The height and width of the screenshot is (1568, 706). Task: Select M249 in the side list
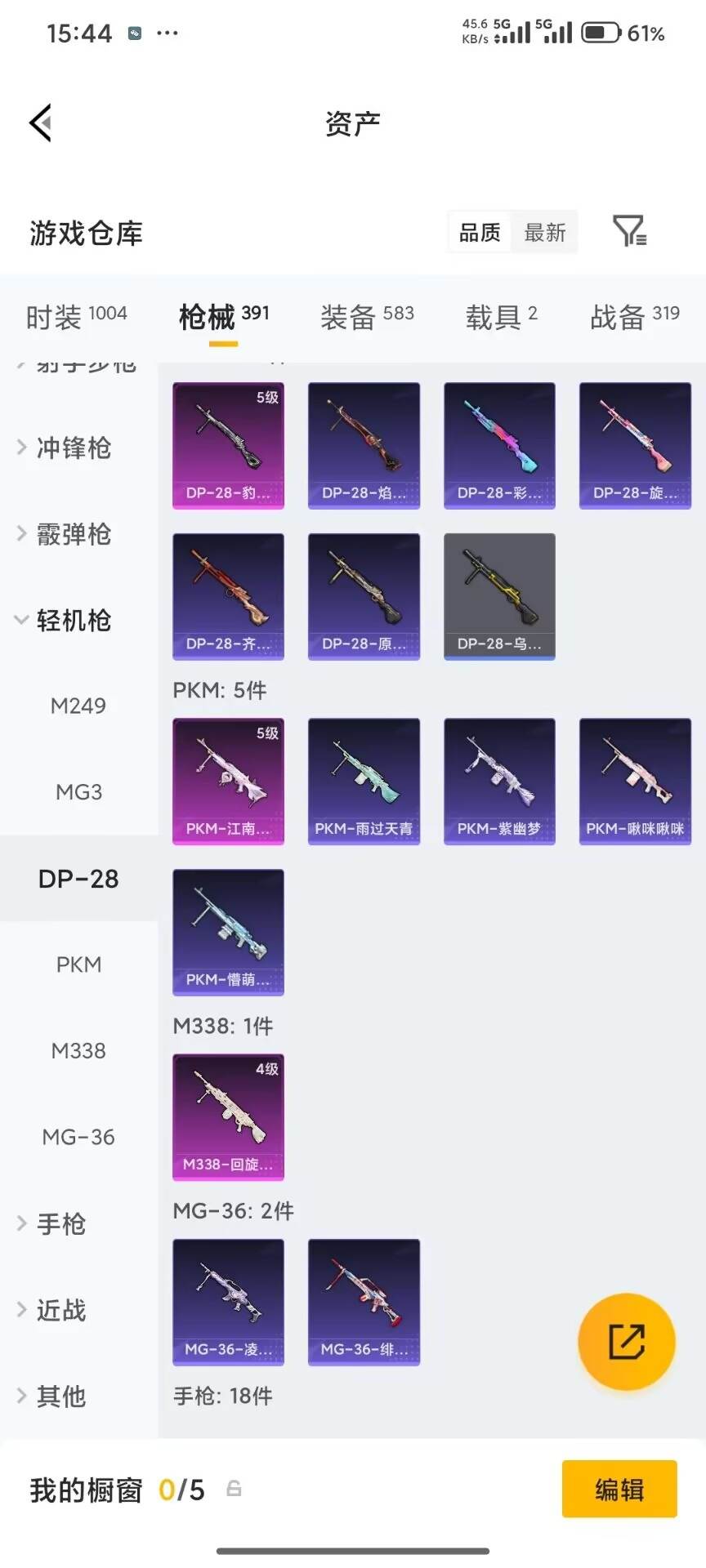point(78,706)
